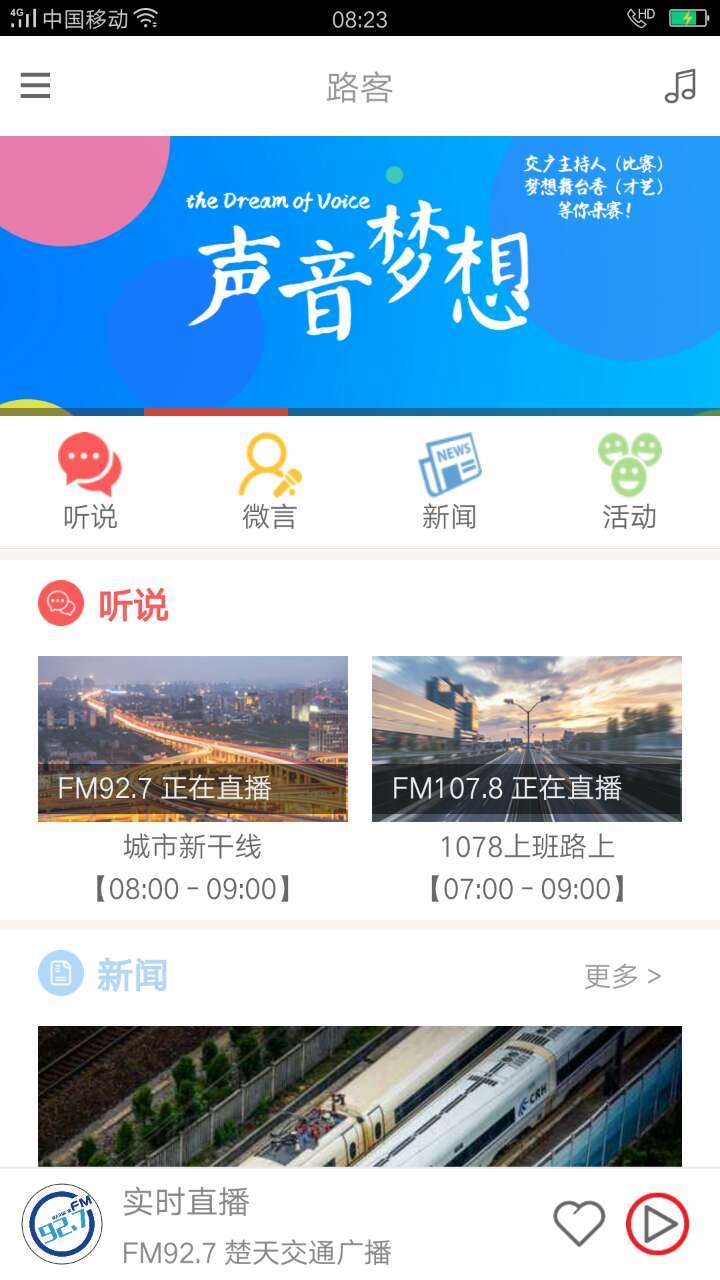Image resolution: width=720 pixels, height=1280 pixels.
Task: Open the hamburger drawer menu
Action: (35, 86)
